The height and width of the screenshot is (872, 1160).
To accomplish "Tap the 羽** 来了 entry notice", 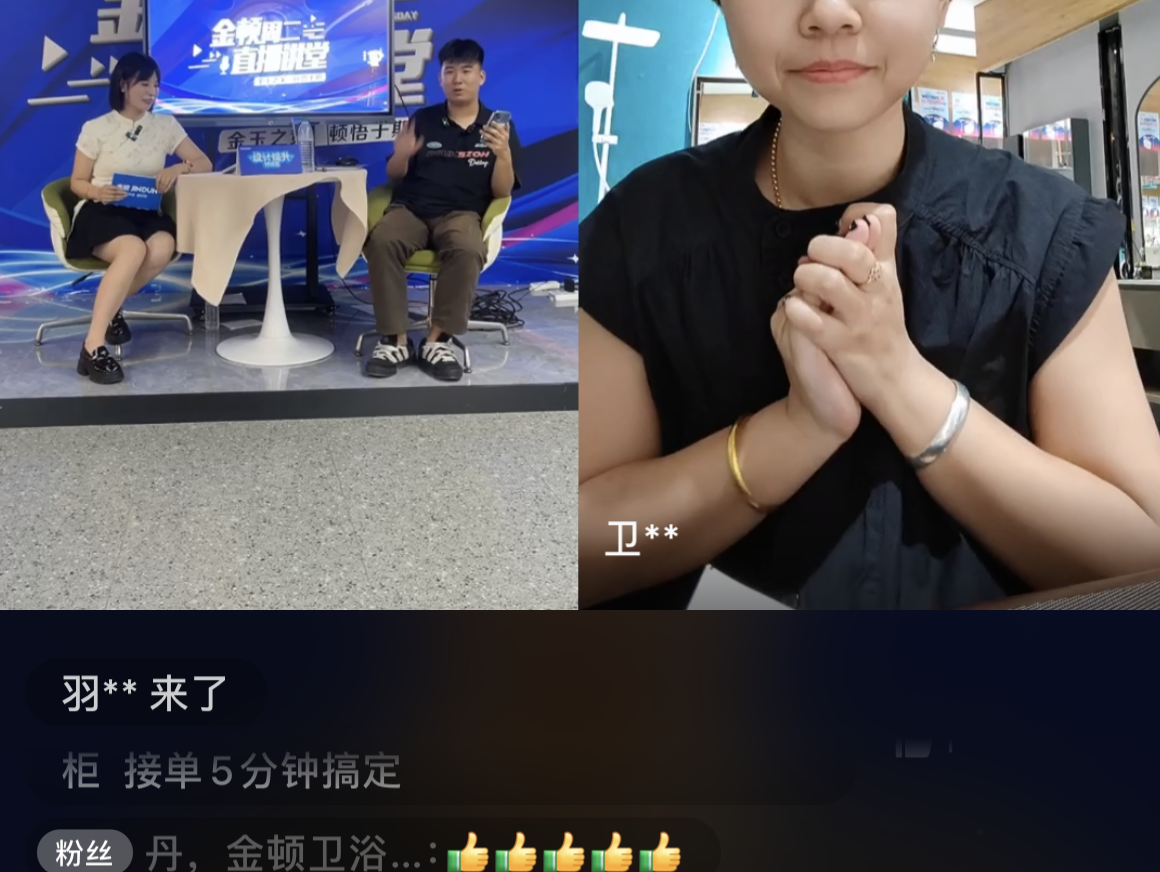I will 146,693.
